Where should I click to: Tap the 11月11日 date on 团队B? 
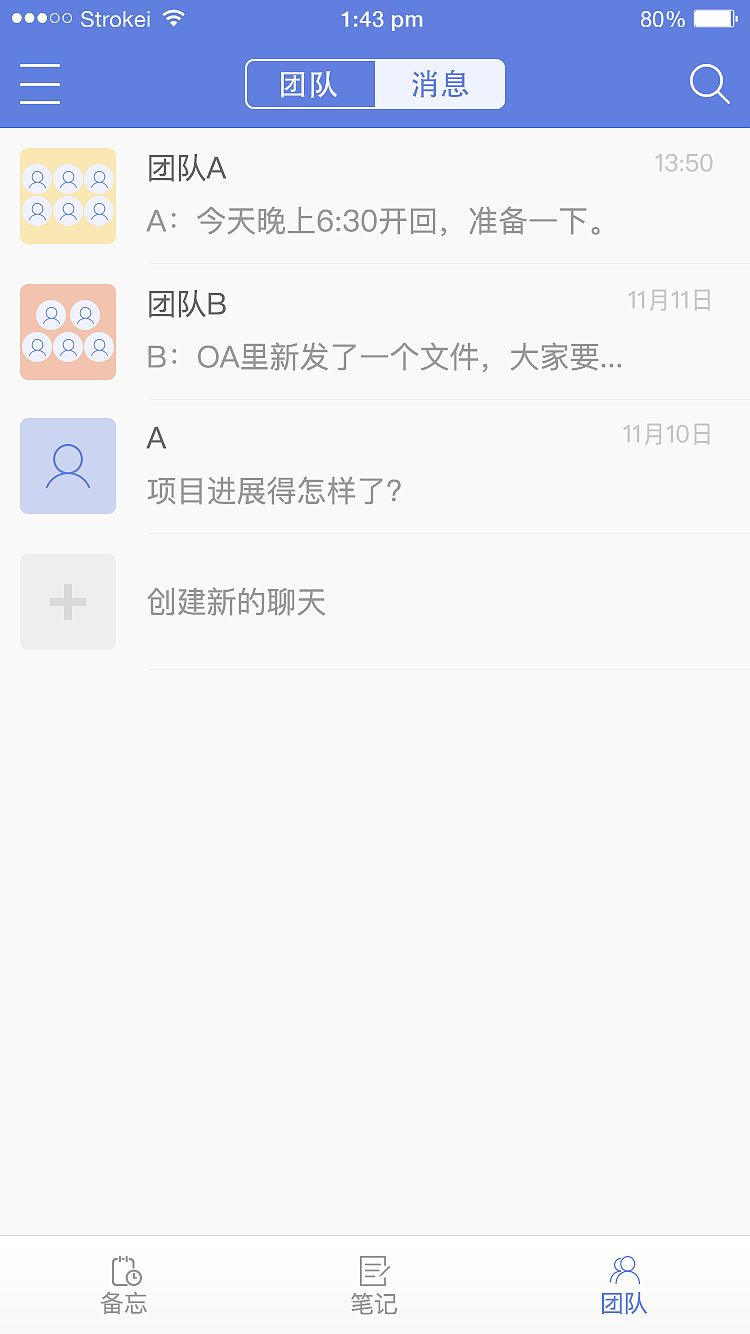click(x=668, y=299)
